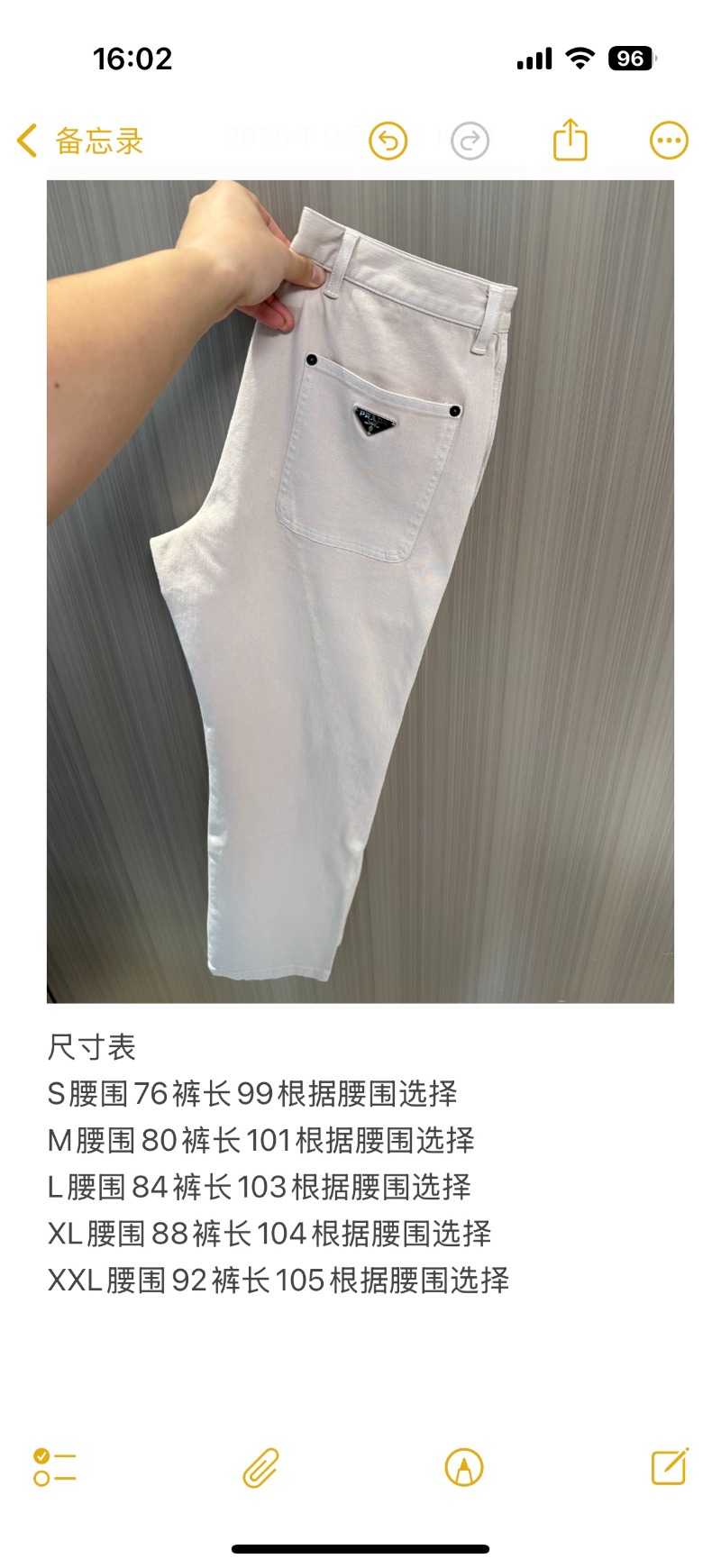721x1568 pixels.
Task: Open the more options menu
Action: tap(669, 141)
